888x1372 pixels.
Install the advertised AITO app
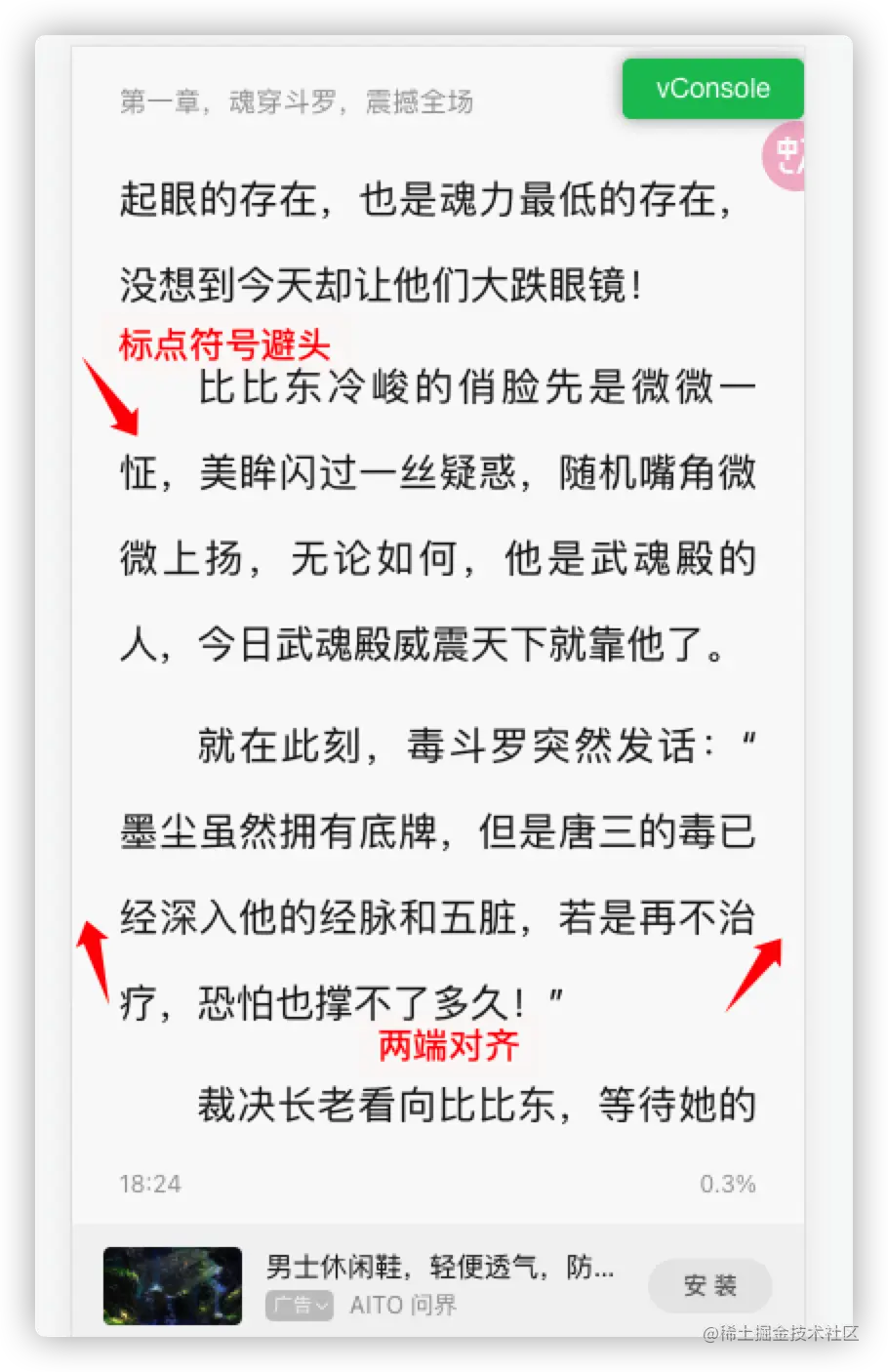pyautogui.click(x=709, y=1285)
